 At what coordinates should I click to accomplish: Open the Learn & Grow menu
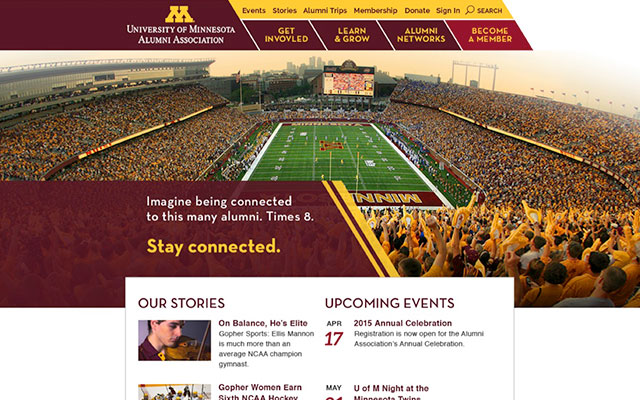353,35
